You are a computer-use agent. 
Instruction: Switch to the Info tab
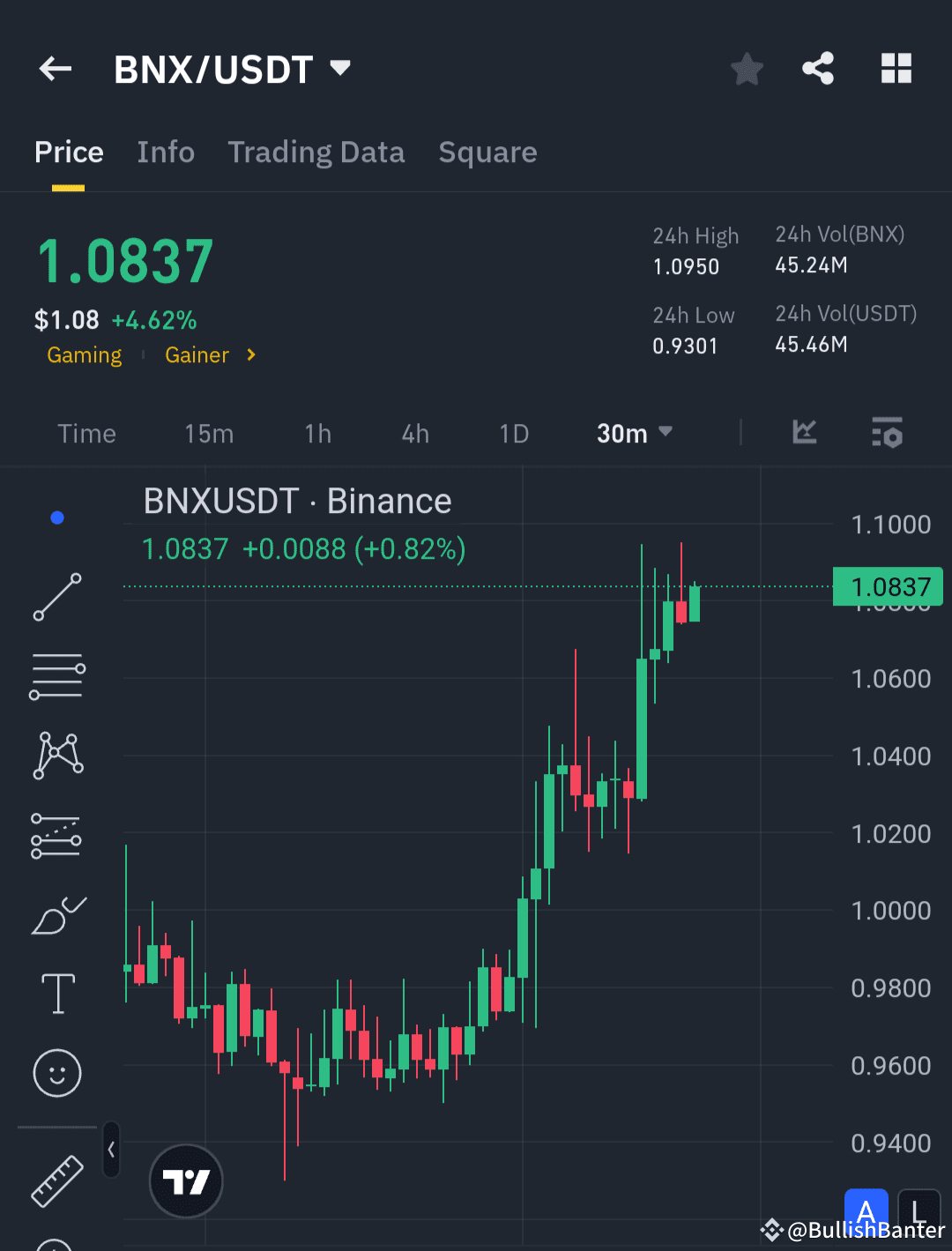coord(166,152)
